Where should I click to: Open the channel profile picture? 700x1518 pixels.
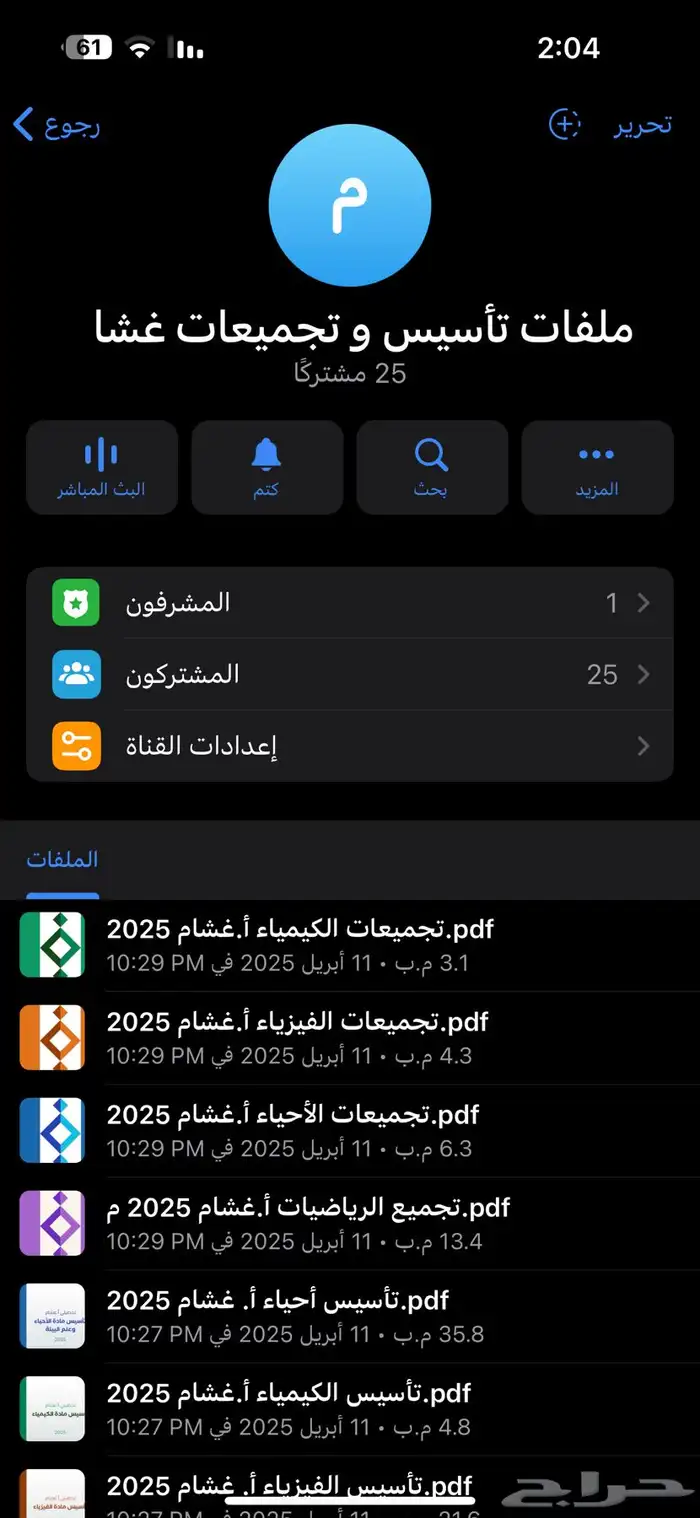coord(350,206)
